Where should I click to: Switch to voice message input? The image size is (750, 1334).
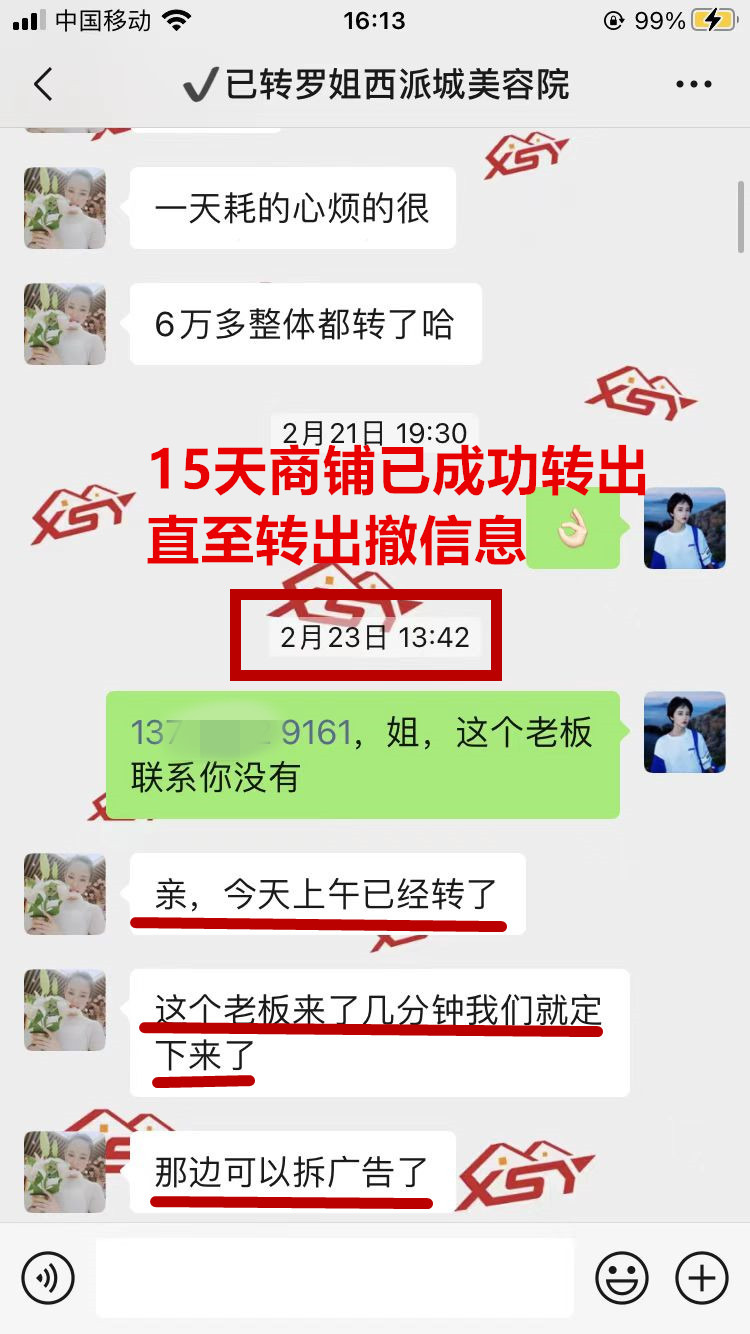(x=47, y=1277)
